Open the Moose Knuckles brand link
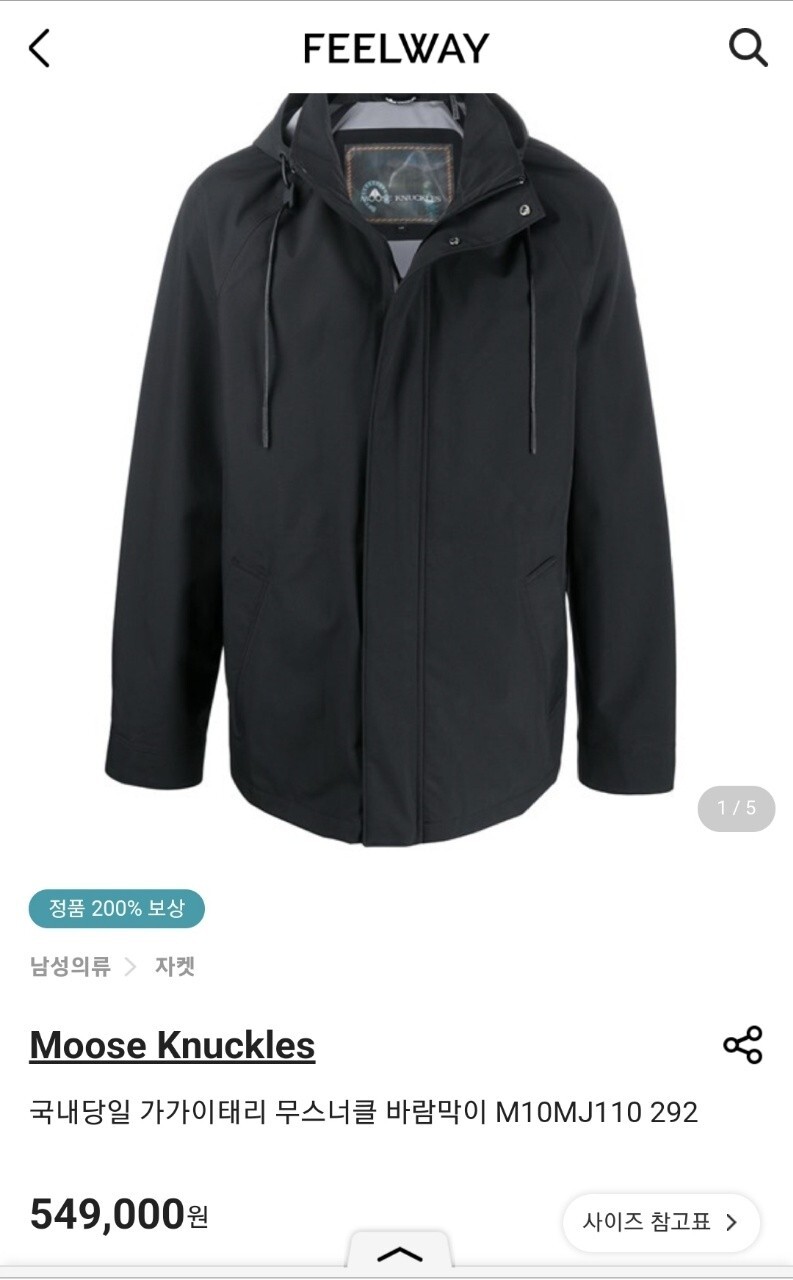The height and width of the screenshot is (1280, 793). (x=172, y=1045)
